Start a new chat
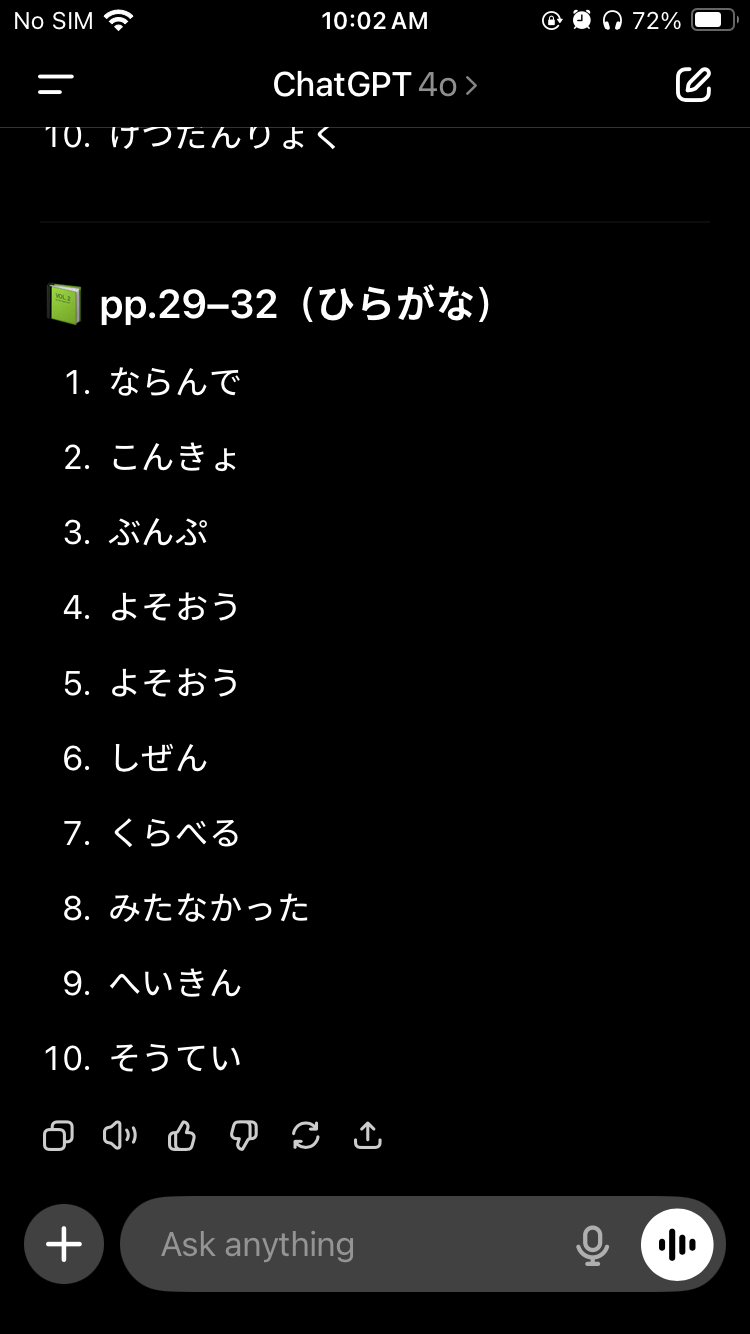 [693, 85]
